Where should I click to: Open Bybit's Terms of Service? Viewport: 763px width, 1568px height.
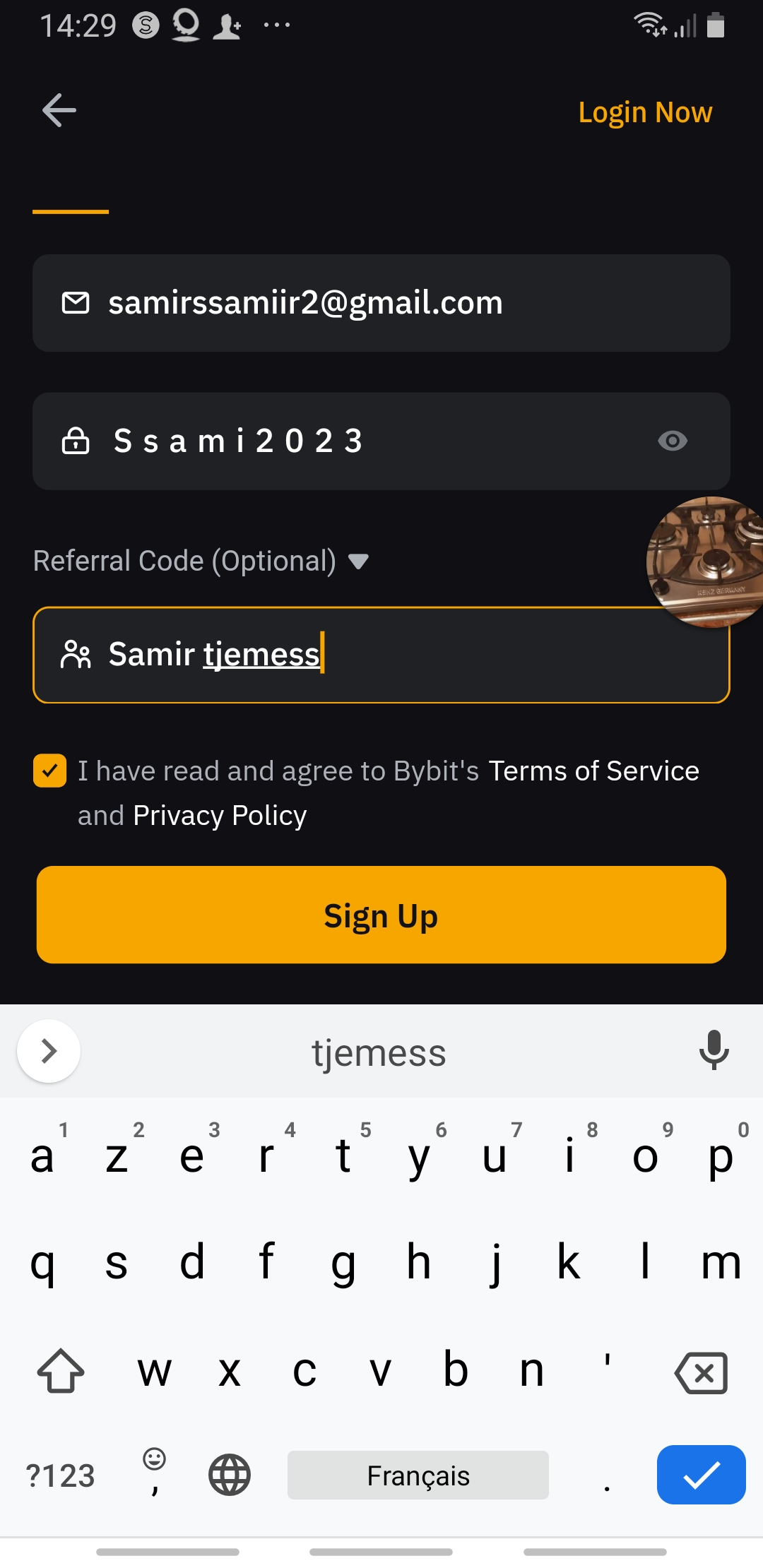pos(594,771)
